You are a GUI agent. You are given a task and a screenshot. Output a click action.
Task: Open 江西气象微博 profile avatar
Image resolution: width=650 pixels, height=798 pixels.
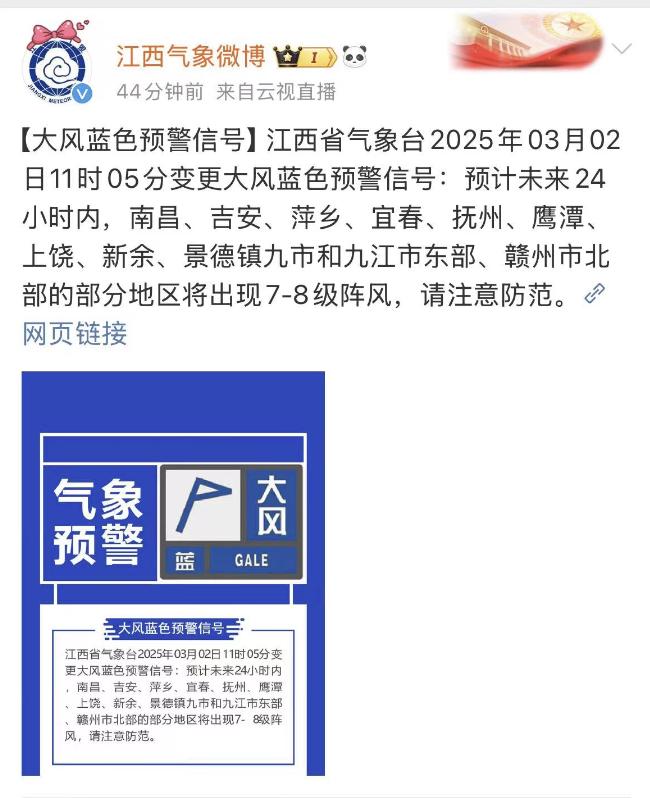click(x=58, y=63)
